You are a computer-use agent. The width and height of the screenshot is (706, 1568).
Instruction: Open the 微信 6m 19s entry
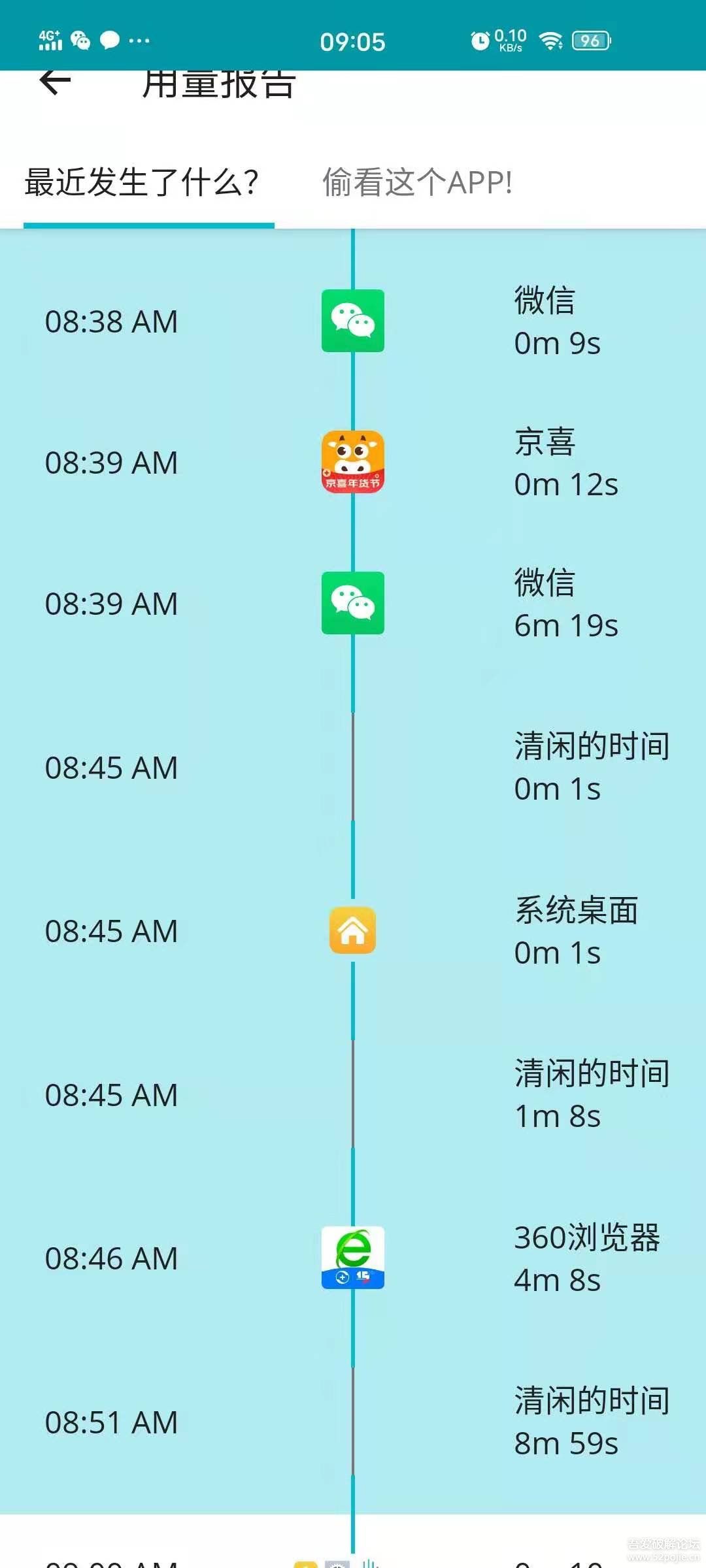[353, 604]
